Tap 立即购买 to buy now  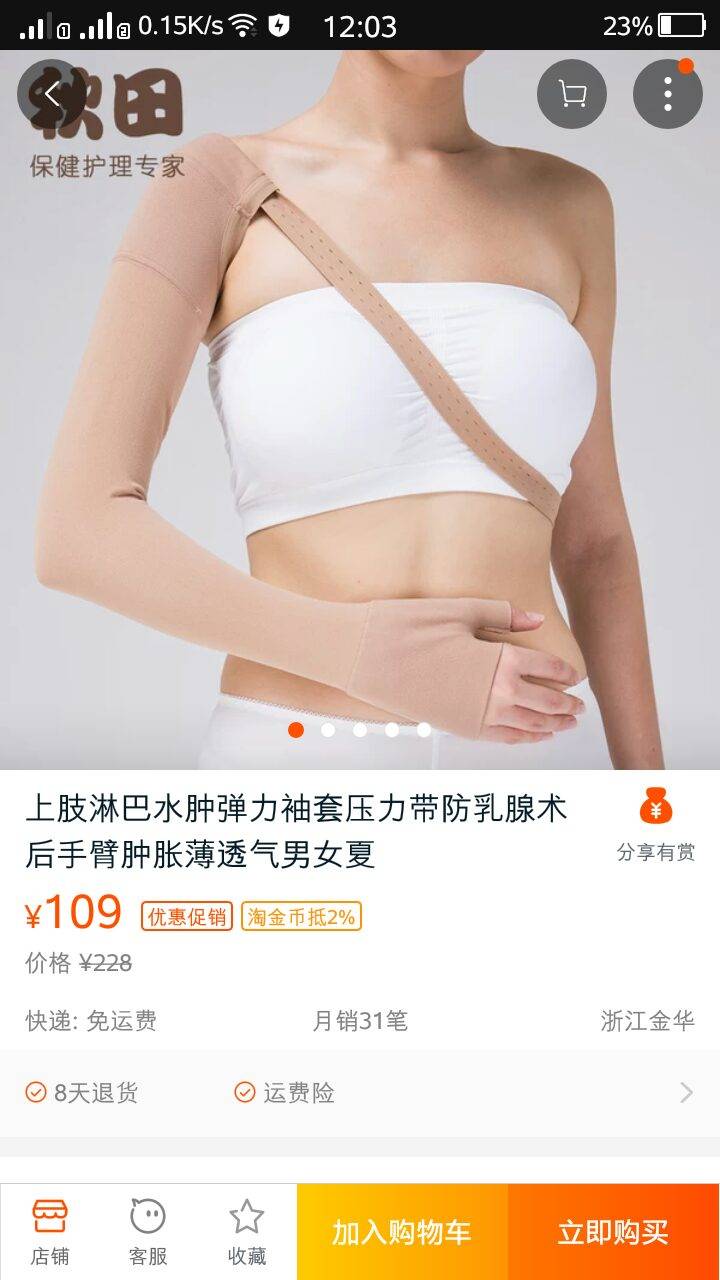(x=613, y=1232)
